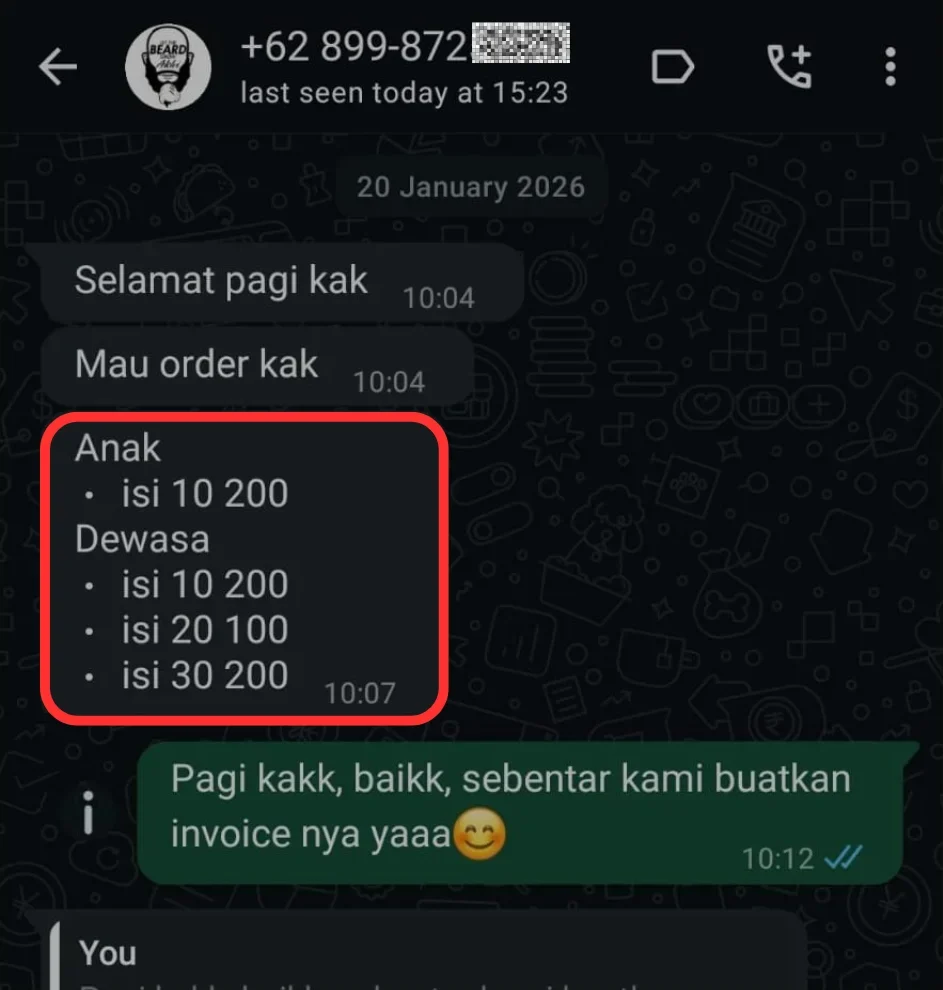Go back to the chat list

(x=58, y=68)
